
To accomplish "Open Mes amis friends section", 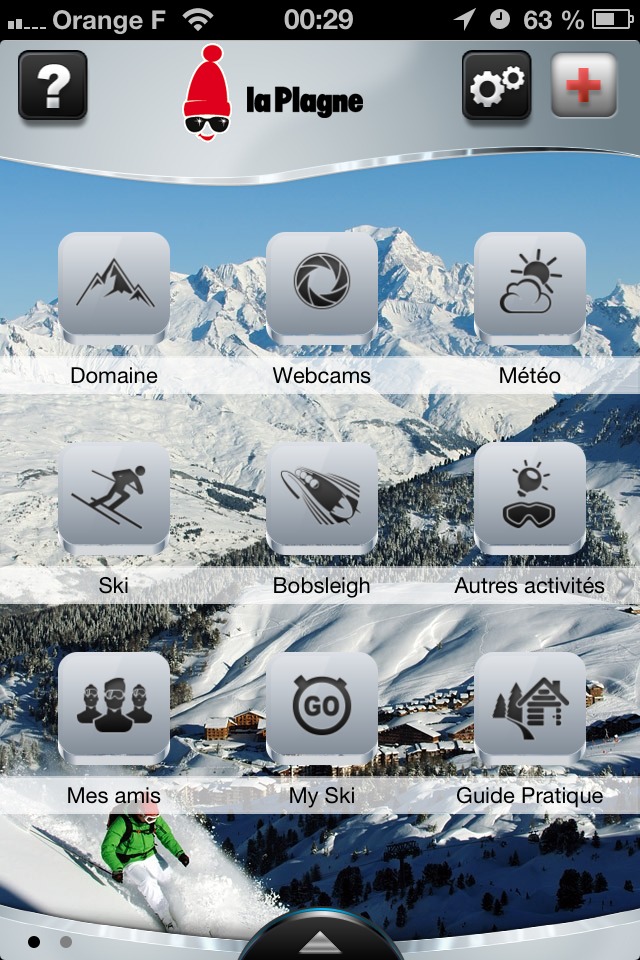I will pyautogui.click(x=114, y=709).
